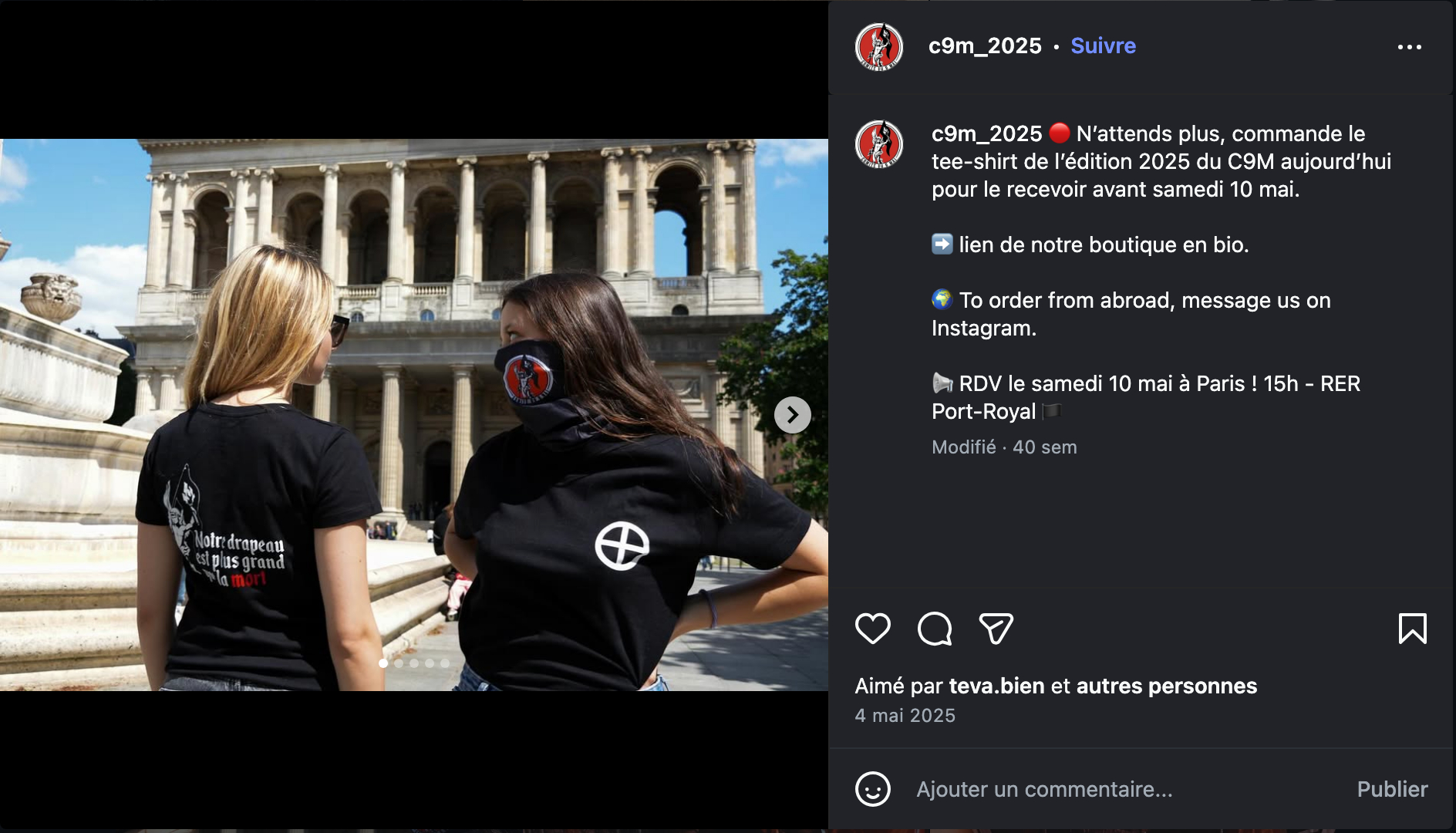Open teva.bien's profile from likes
The image size is (1456, 833).
click(x=996, y=686)
